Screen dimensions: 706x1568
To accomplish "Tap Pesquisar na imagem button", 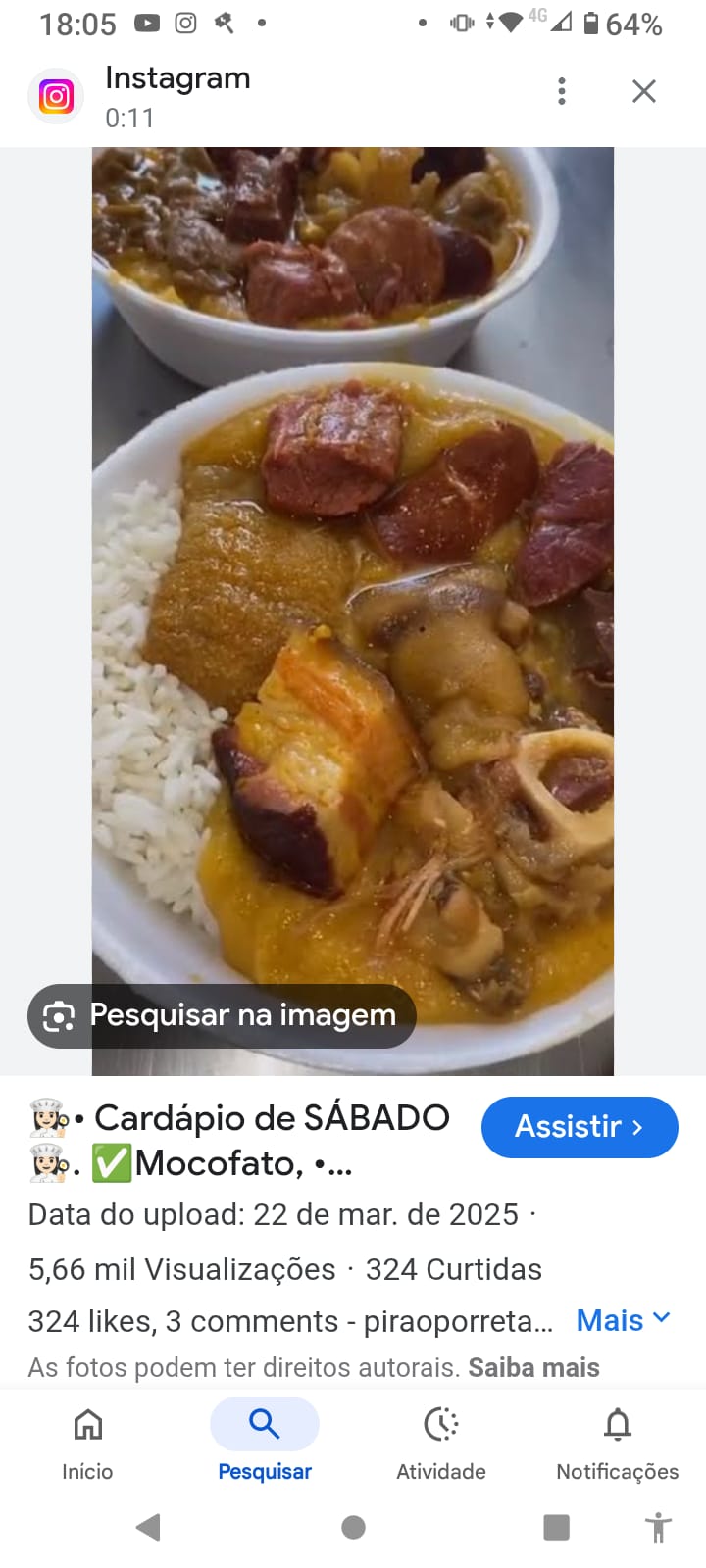I will pos(222,1015).
